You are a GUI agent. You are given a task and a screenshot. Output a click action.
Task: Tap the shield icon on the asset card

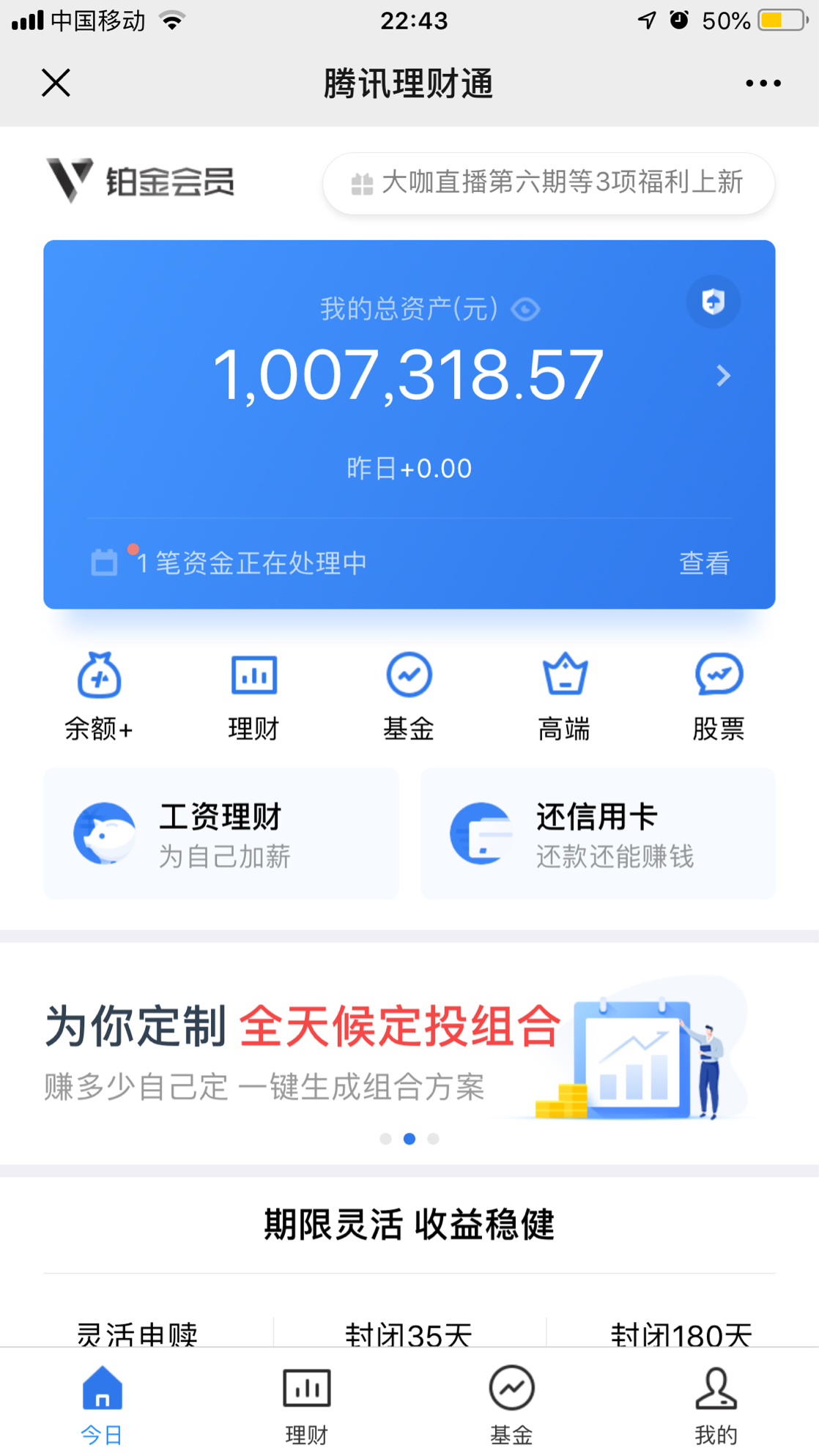click(x=712, y=302)
